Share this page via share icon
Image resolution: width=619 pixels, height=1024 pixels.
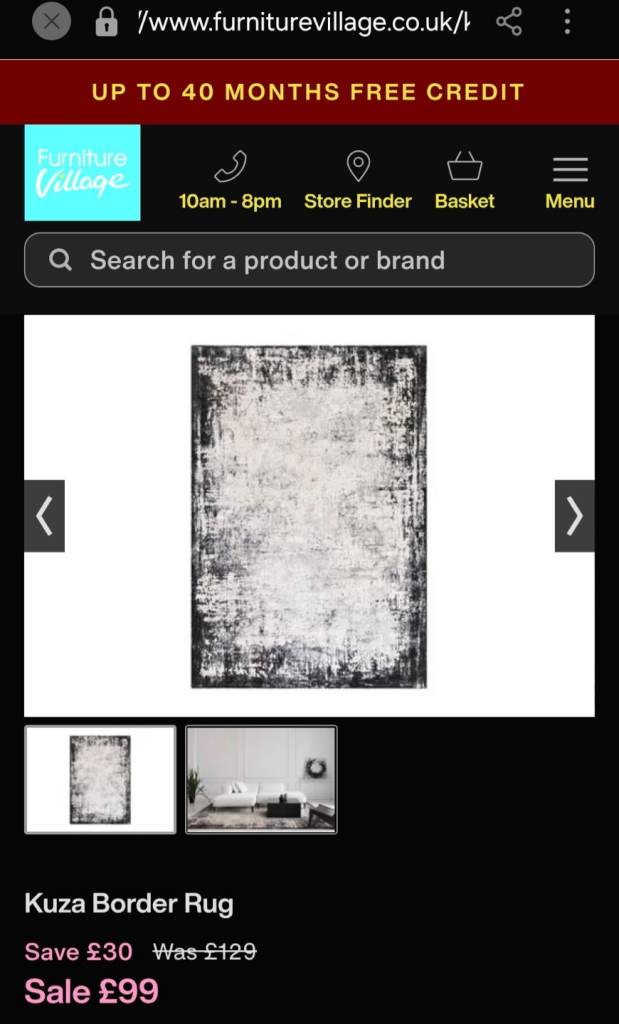pyautogui.click(x=509, y=21)
